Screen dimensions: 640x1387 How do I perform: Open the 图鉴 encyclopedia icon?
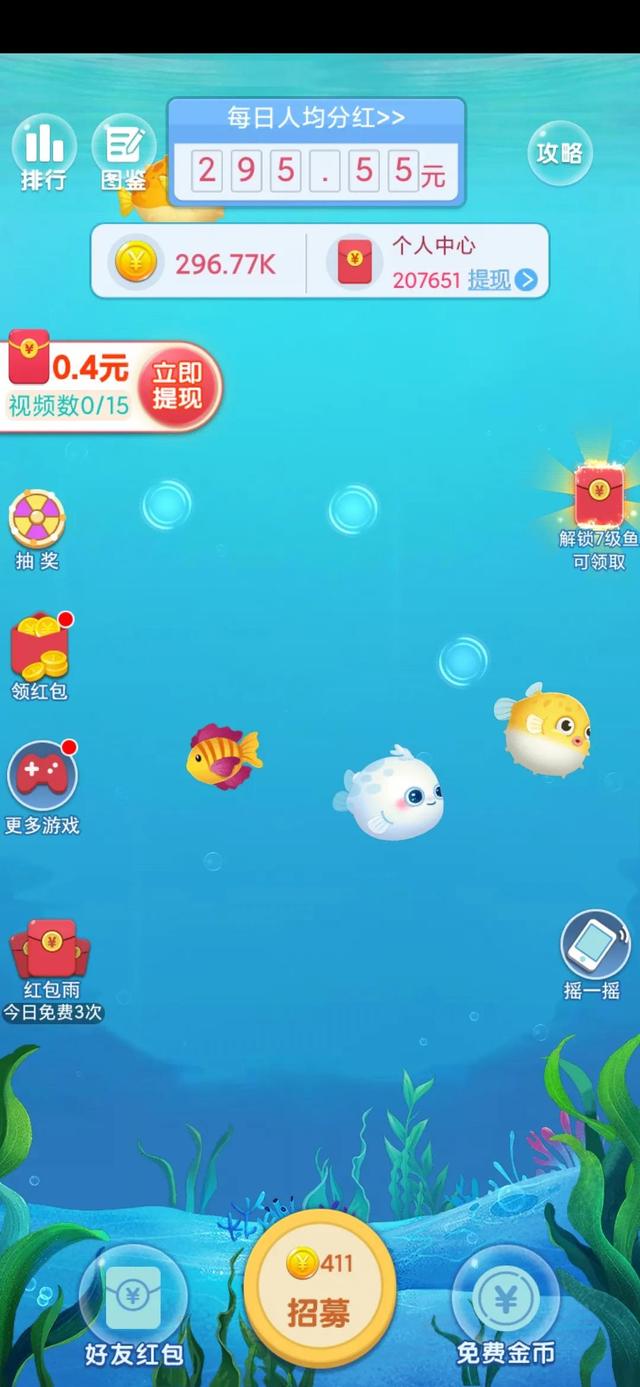coord(124,153)
